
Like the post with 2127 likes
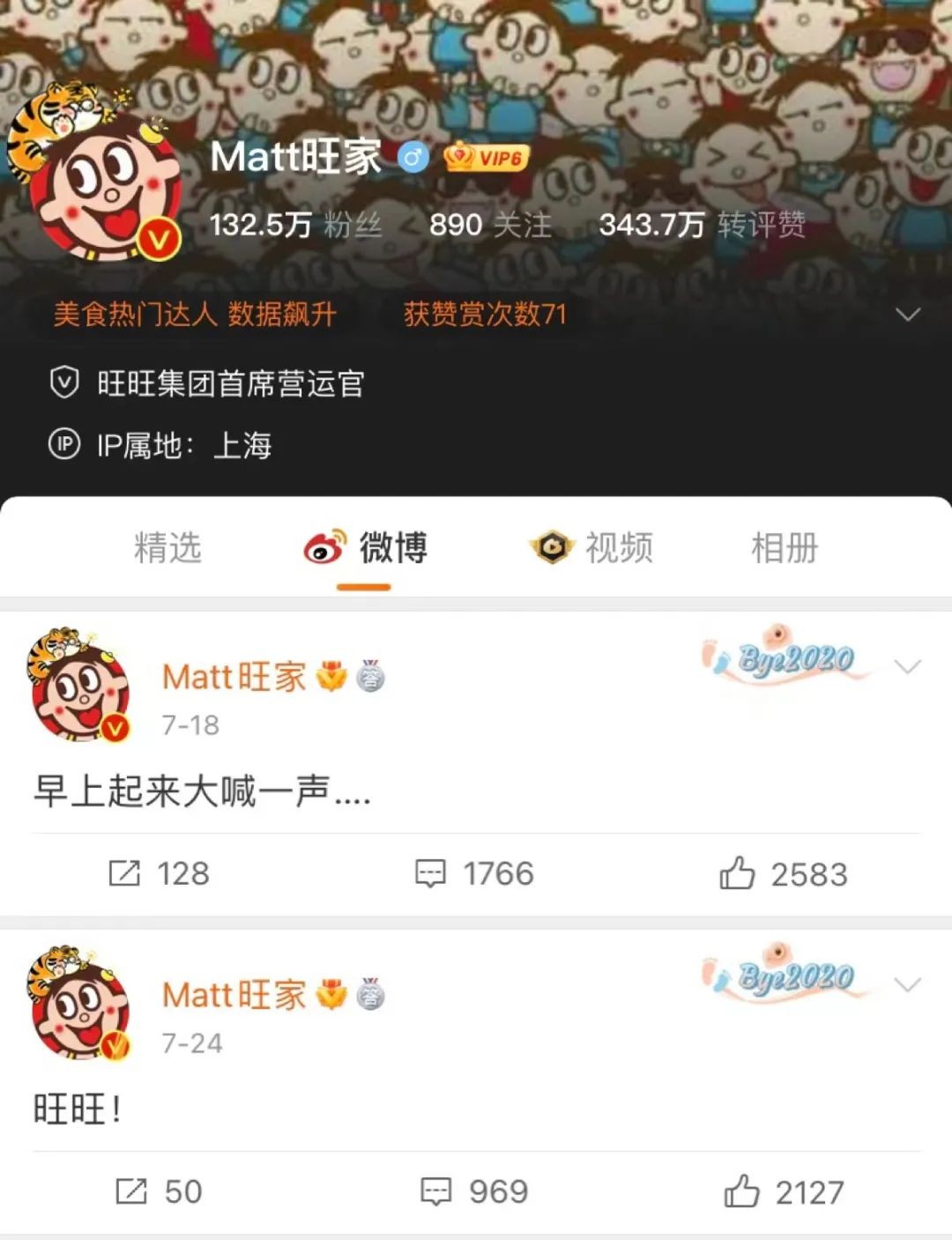(x=783, y=1192)
